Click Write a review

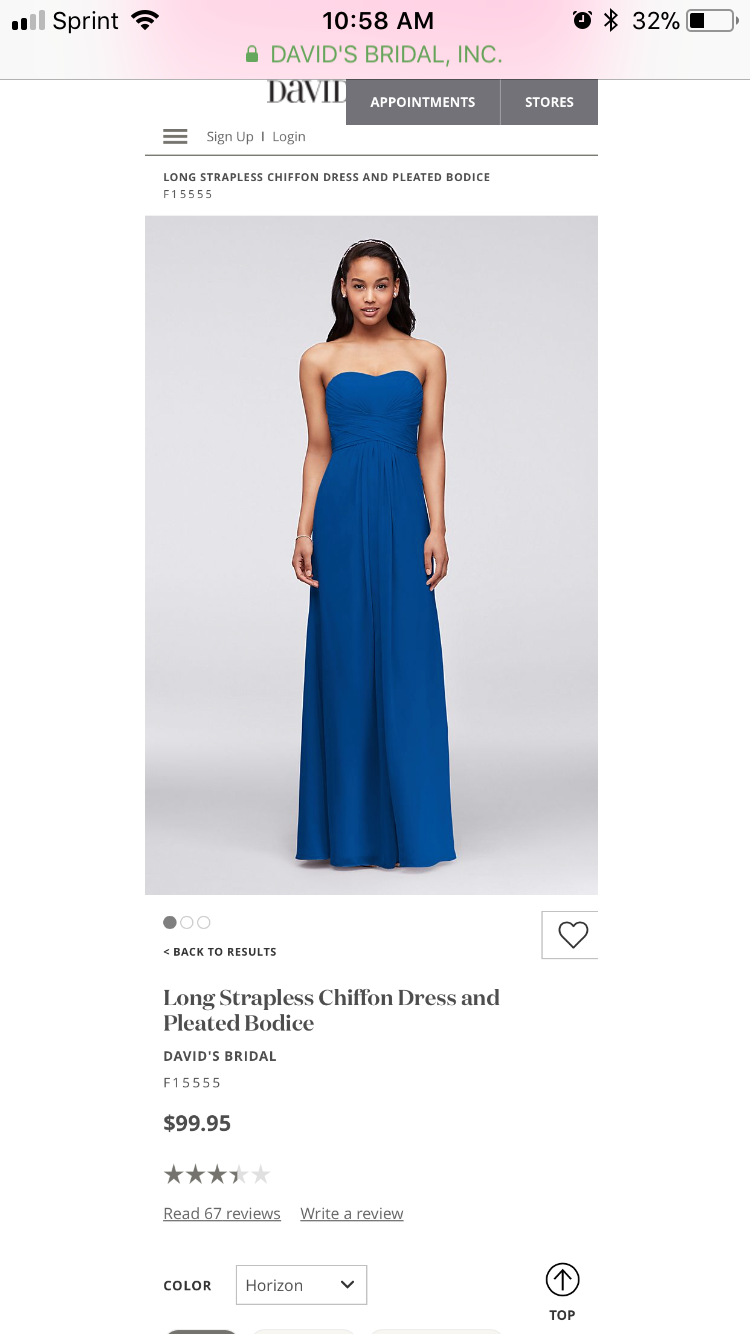point(351,1213)
